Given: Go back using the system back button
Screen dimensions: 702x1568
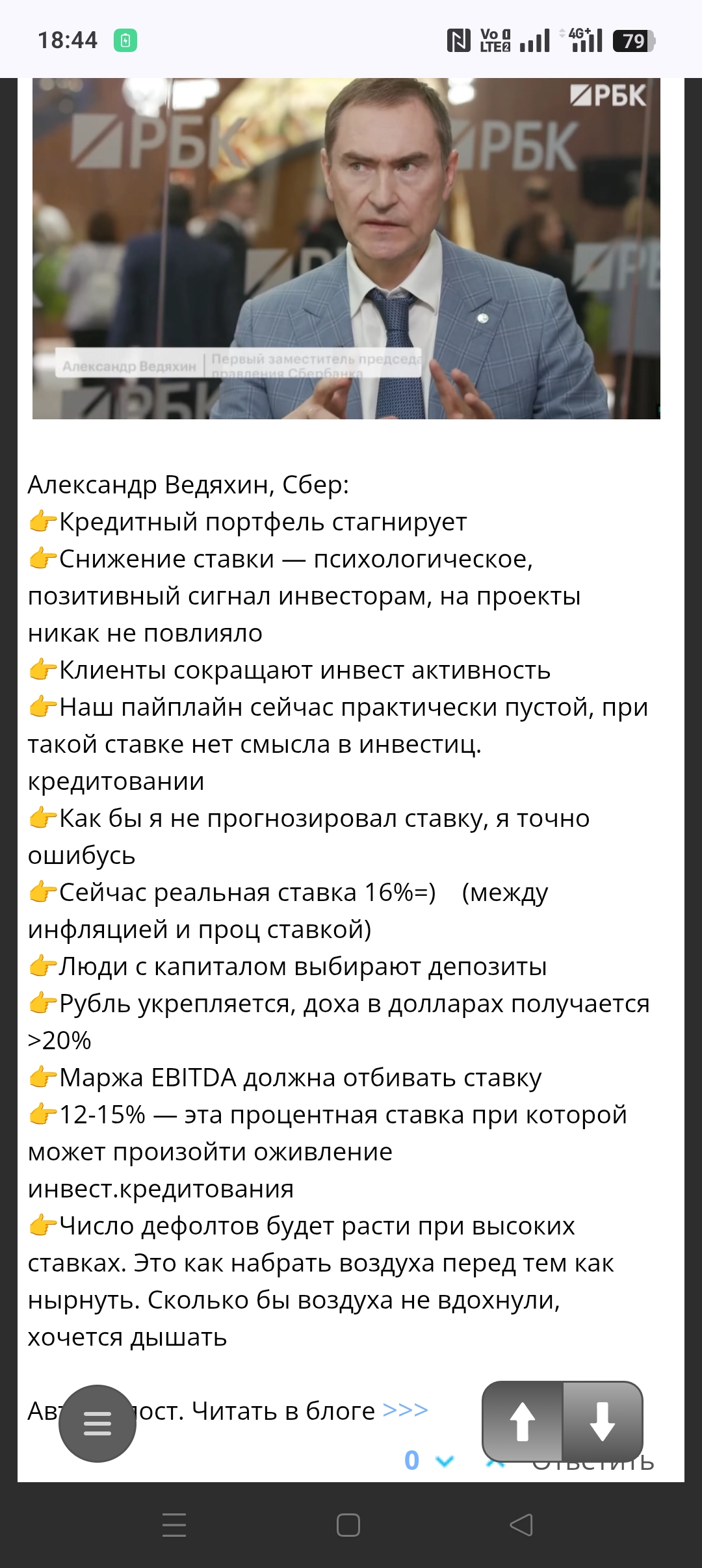Looking at the screenshot, I should (x=521, y=1524).
